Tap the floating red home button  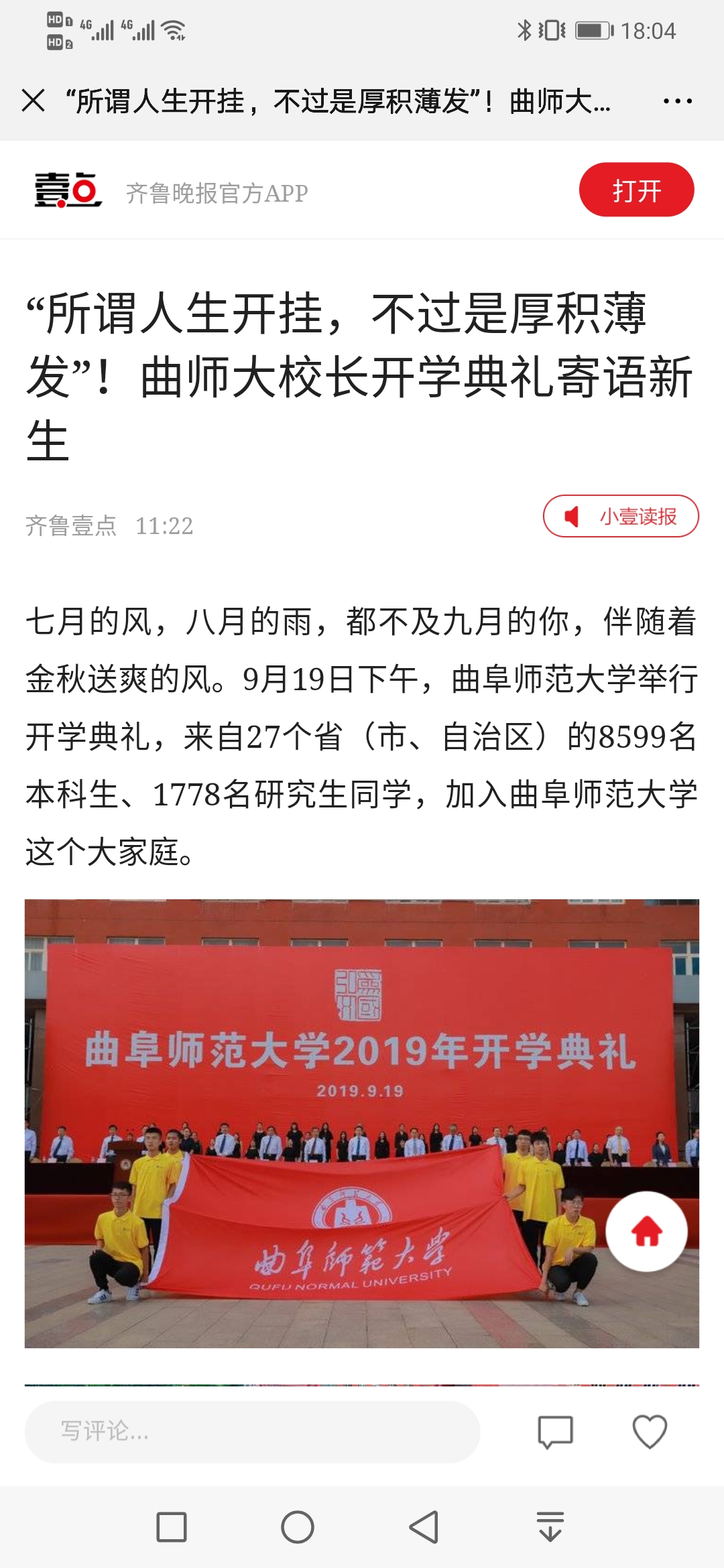tap(646, 1232)
